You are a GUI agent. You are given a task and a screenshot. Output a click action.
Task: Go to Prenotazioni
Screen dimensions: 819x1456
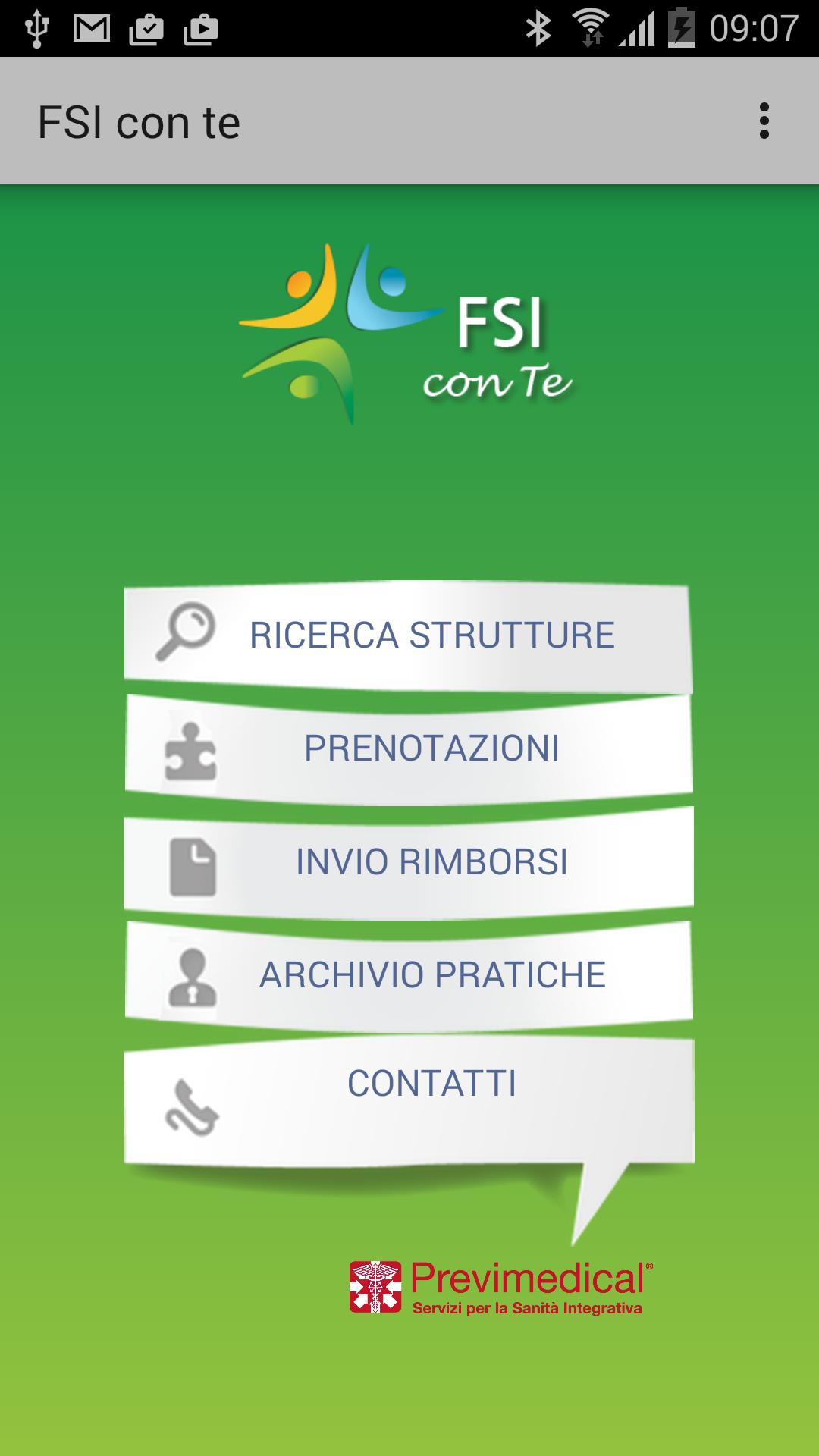click(x=409, y=748)
